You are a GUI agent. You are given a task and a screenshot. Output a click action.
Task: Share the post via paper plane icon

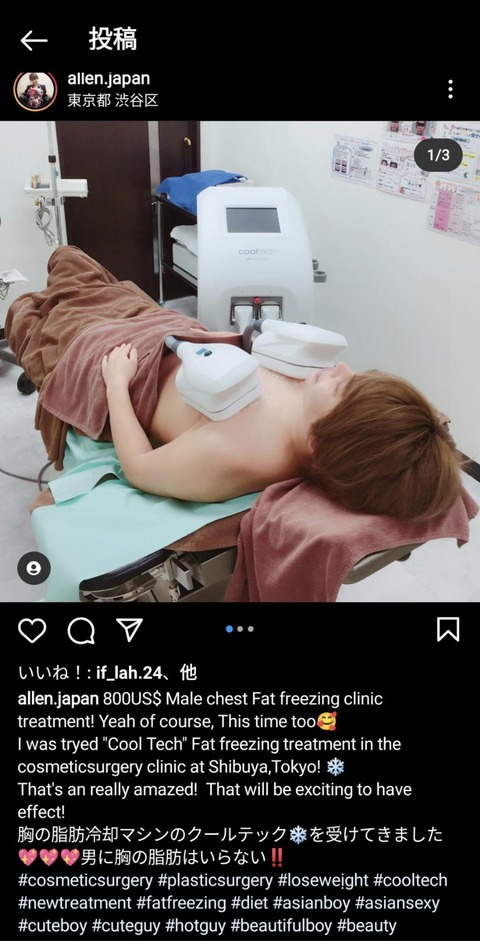click(x=129, y=630)
